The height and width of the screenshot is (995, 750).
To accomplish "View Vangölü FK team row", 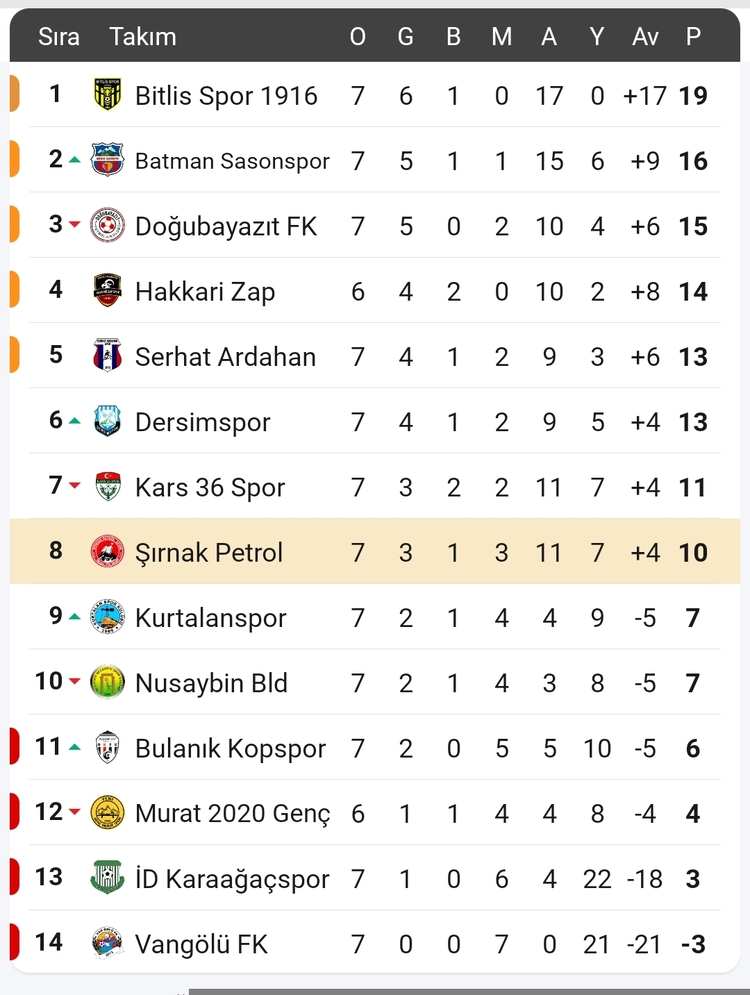I will coord(201,944).
